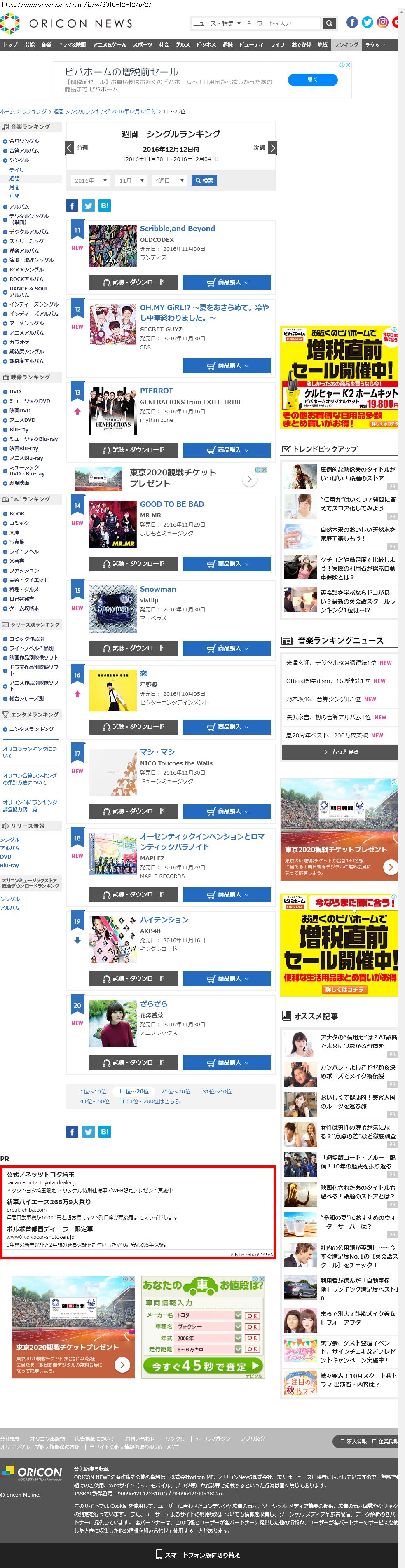This screenshot has height=1568, width=405.
Task: Open the 芸能 top navigation tab
Action: coord(29,44)
